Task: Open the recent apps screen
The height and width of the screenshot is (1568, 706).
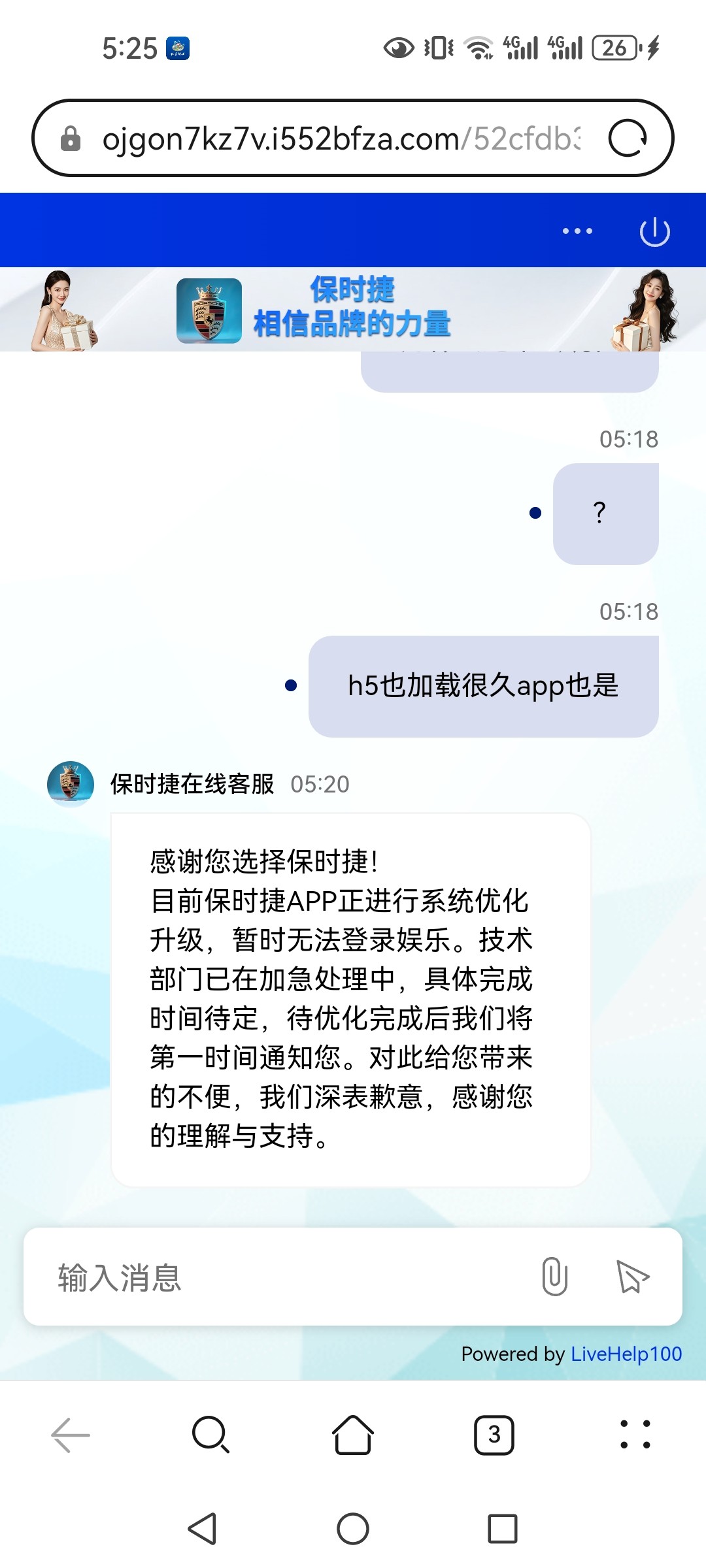Action: click(502, 1529)
